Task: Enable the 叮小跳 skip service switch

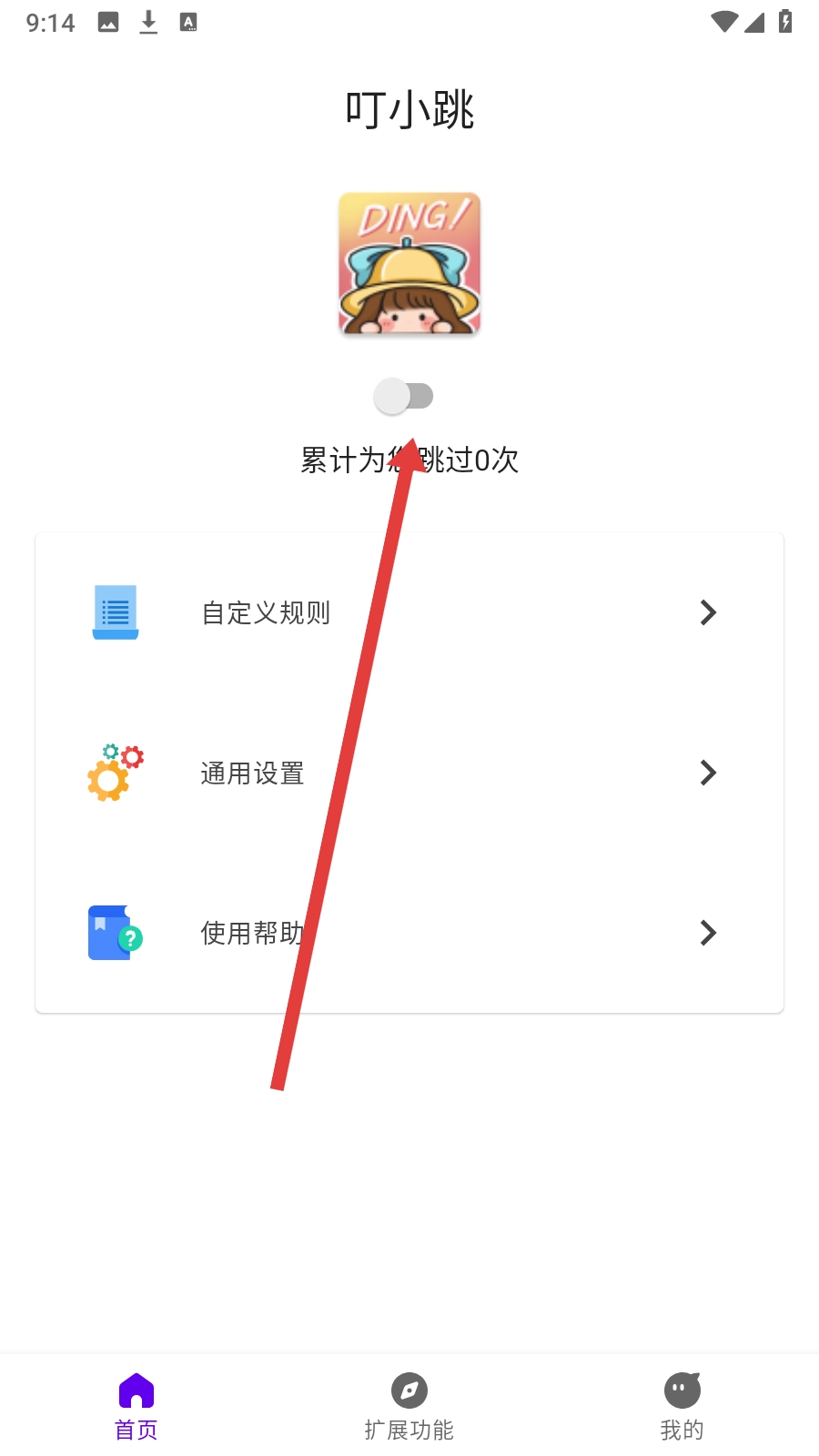Action: pyautogui.click(x=404, y=397)
